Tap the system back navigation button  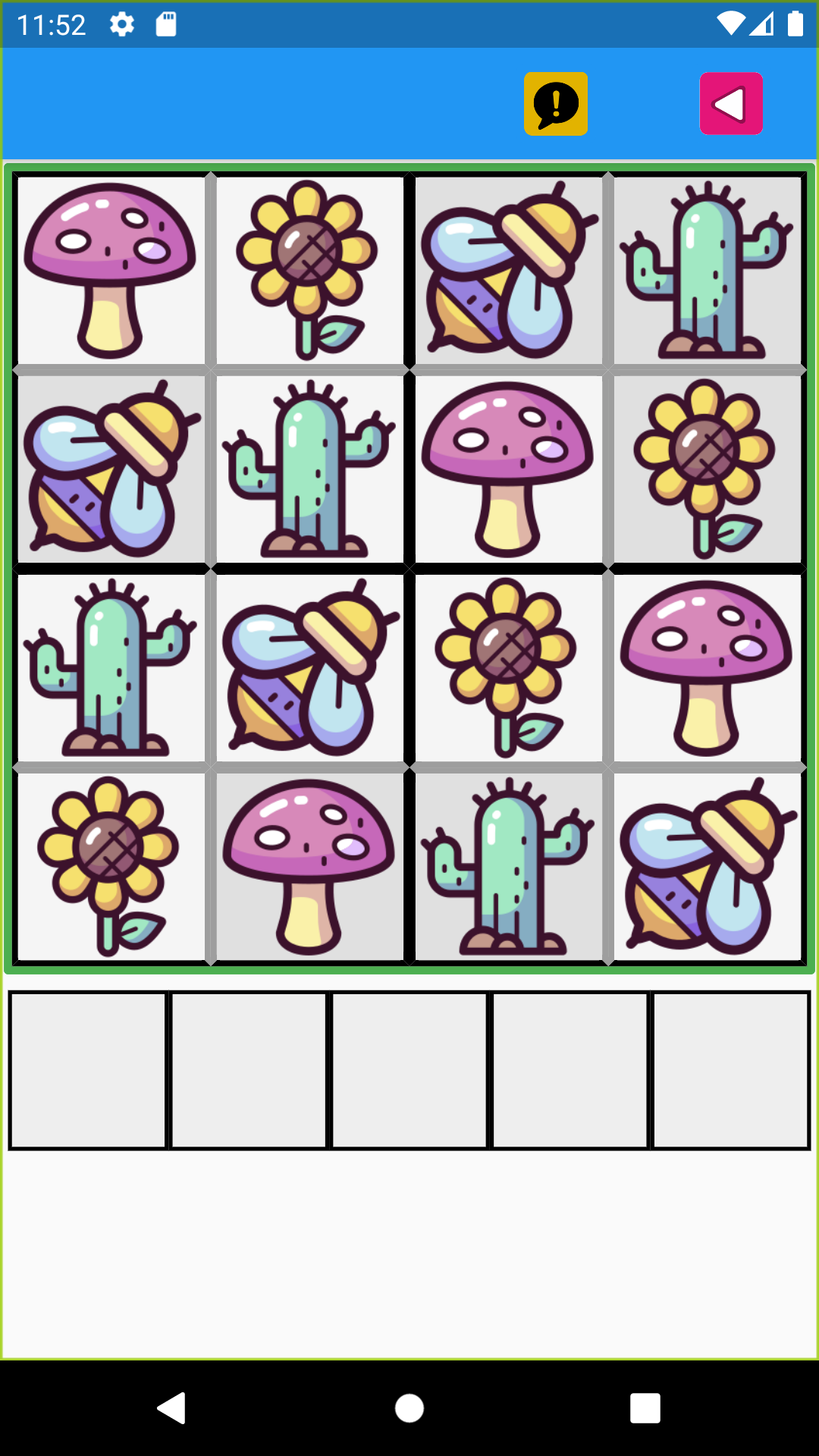(x=172, y=1408)
